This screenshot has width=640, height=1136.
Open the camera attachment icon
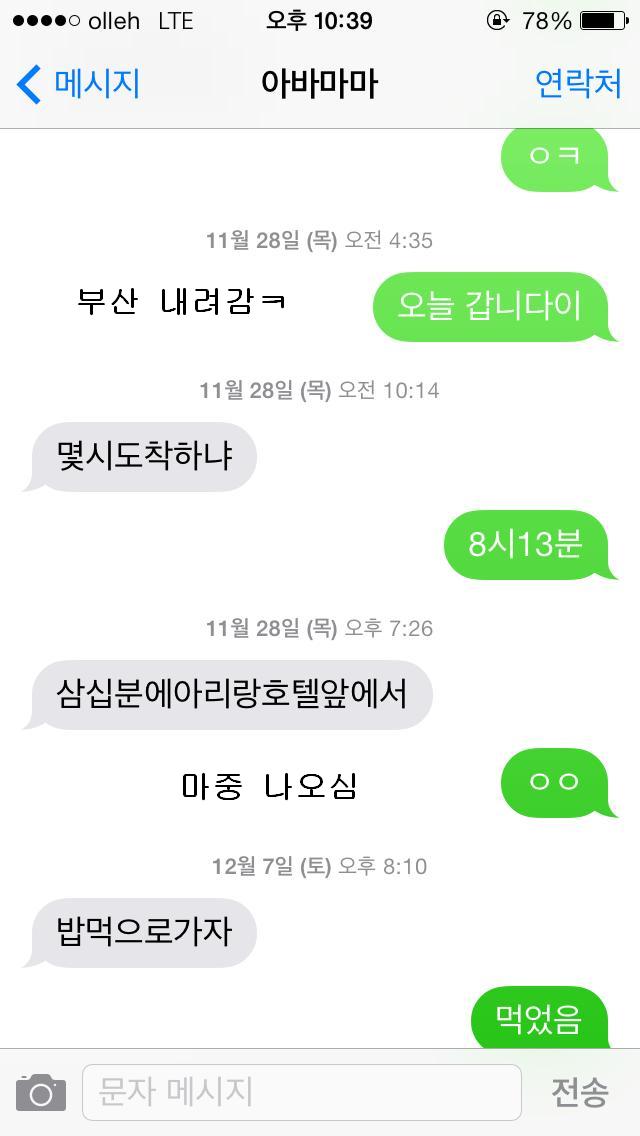(41, 1092)
